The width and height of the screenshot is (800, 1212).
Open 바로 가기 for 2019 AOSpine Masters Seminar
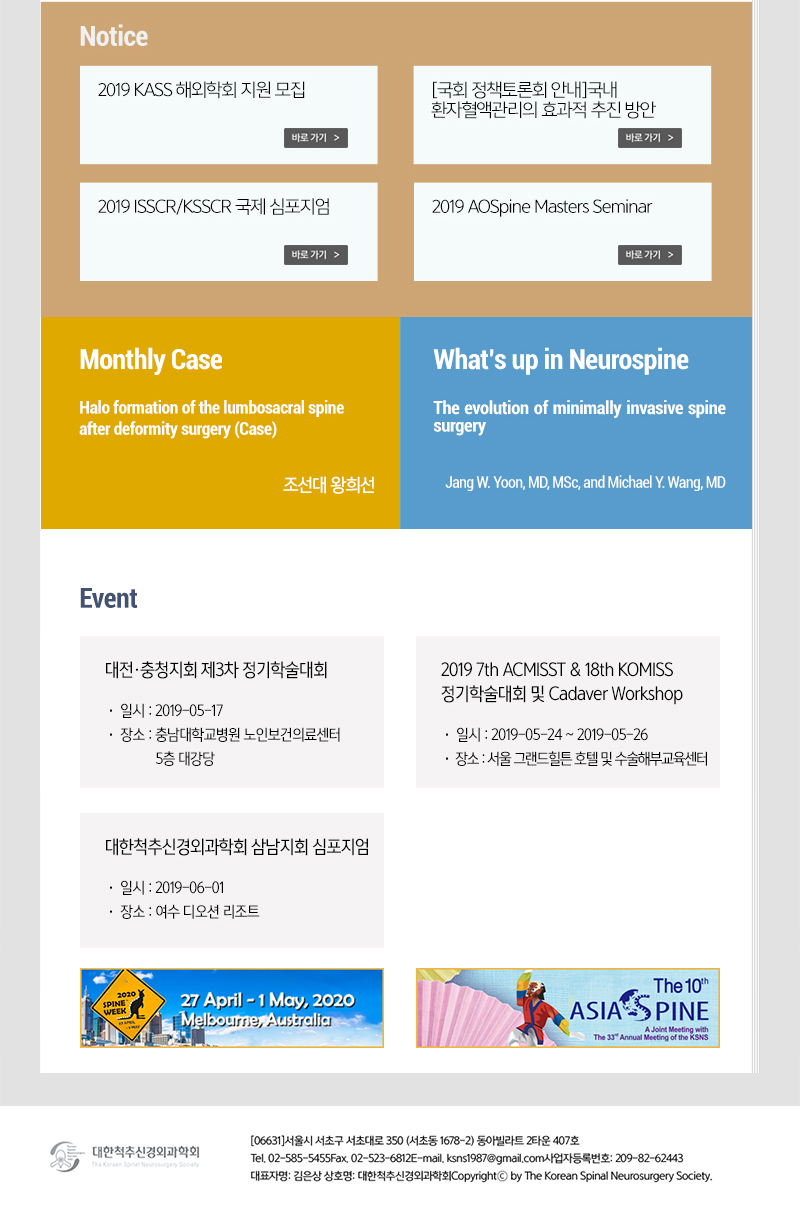pos(650,255)
